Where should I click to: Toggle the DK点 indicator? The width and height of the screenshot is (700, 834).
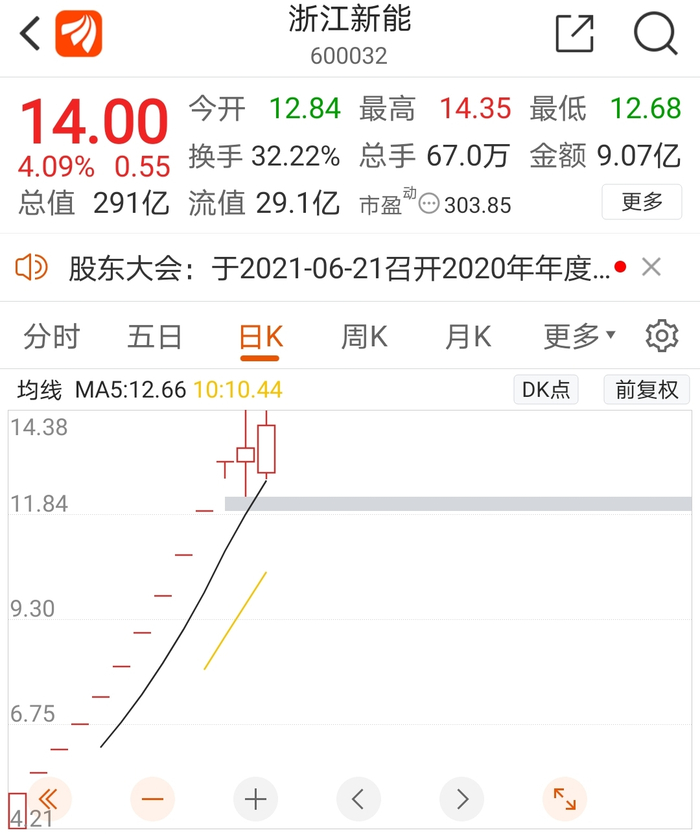tap(546, 390)
